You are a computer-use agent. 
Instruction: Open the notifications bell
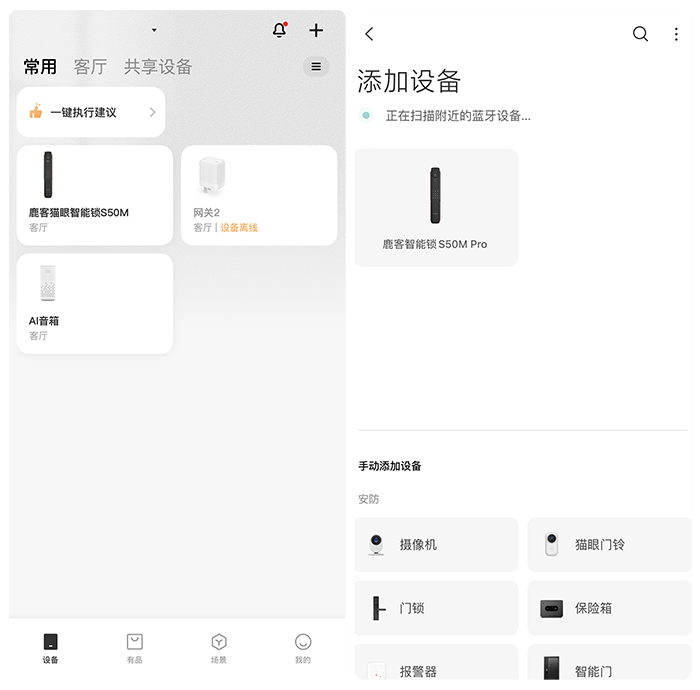280,31
